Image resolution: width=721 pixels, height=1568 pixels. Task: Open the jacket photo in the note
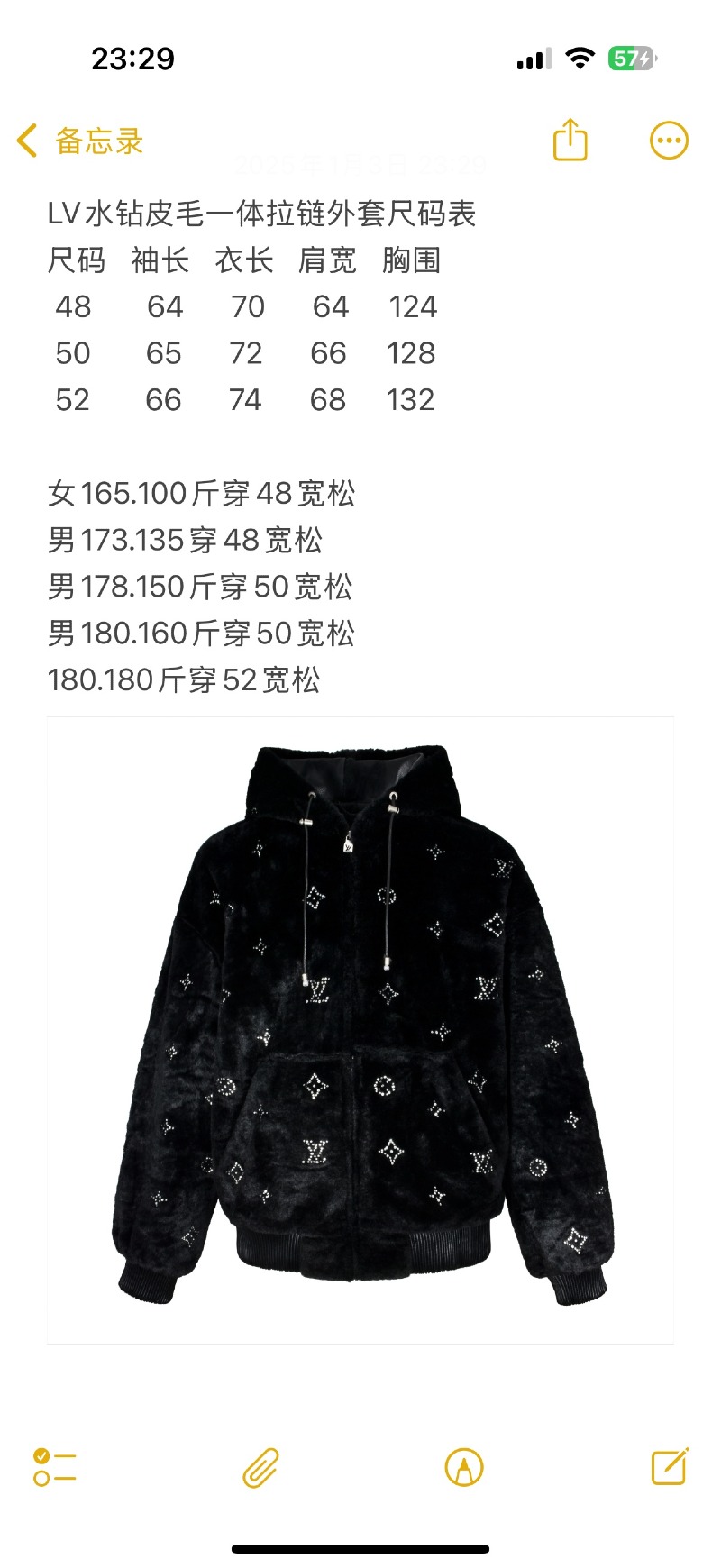point(360,1029)
